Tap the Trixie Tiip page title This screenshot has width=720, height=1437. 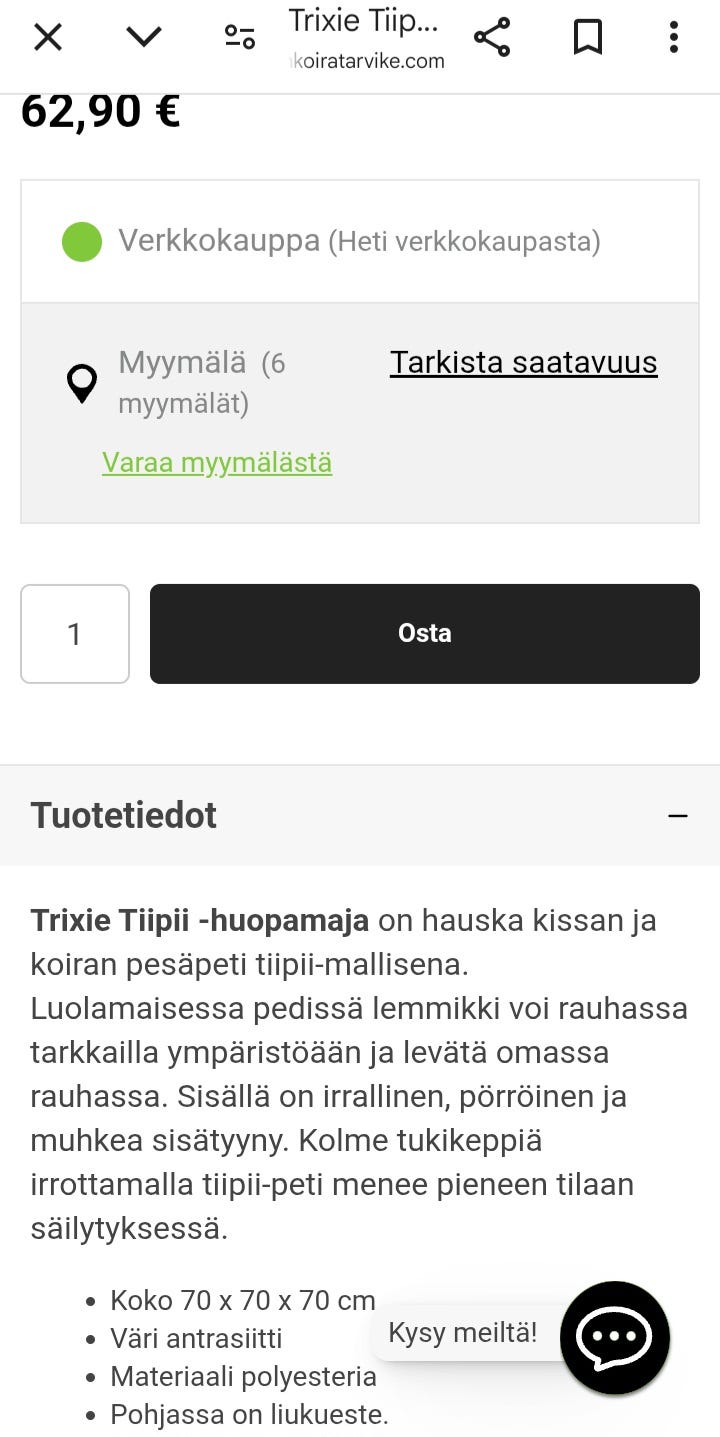pos(364,20)
